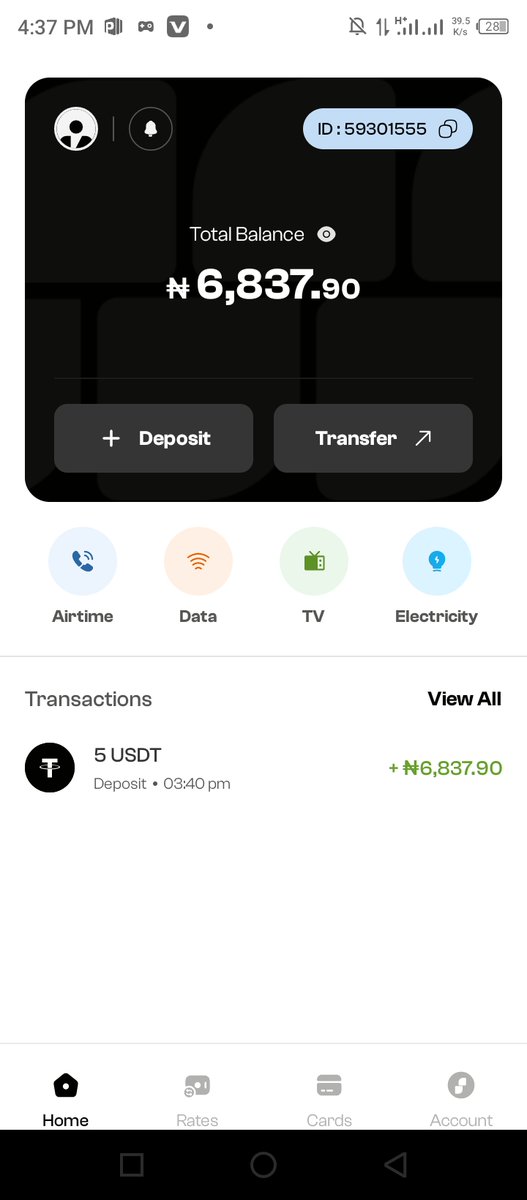The width and height of the screenshot is (527, 1200).
Task: Switch to the Rates tab
Action: click(x=197, y=1098)
